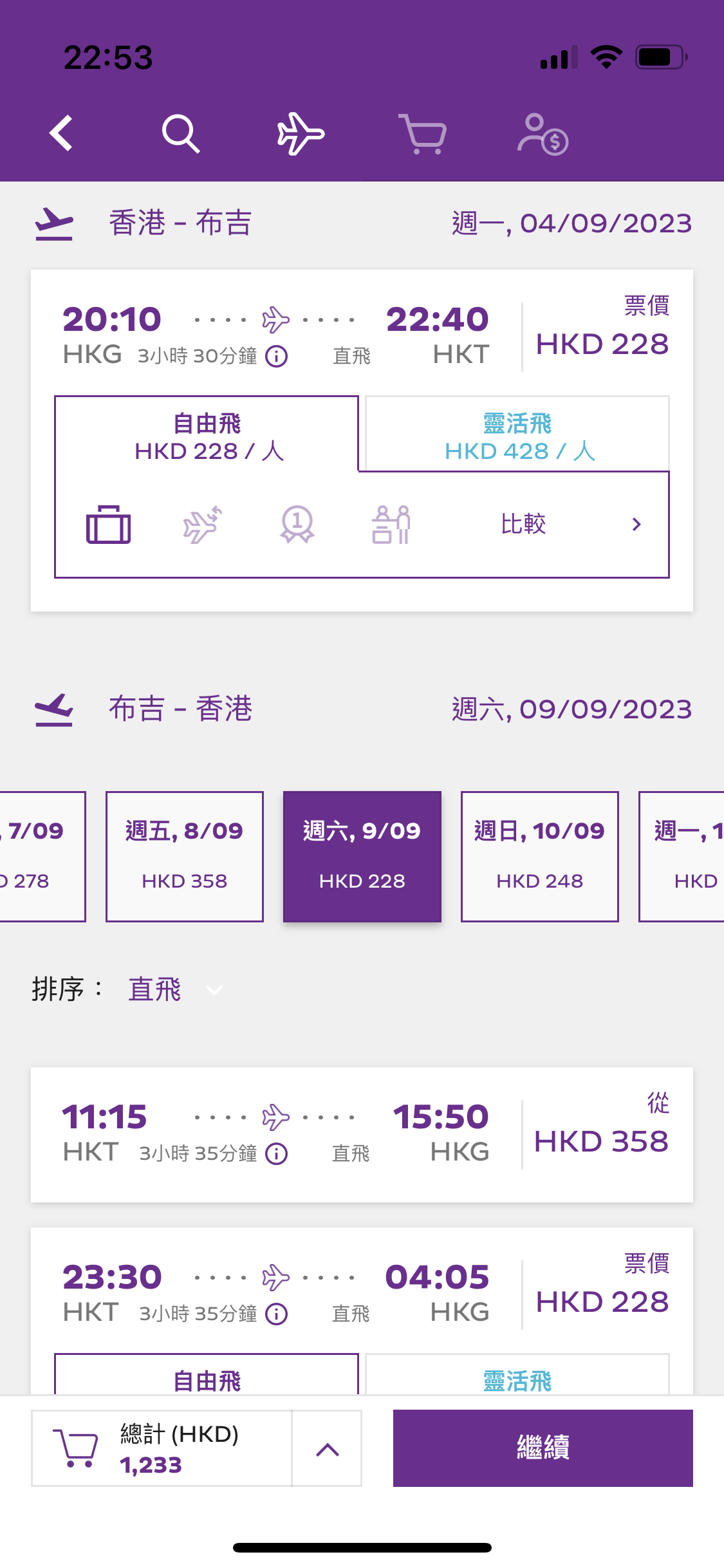This screenshot has height=1568, width=724.
Task: Open the shopping cart step icon
Action: pos(422,134)
